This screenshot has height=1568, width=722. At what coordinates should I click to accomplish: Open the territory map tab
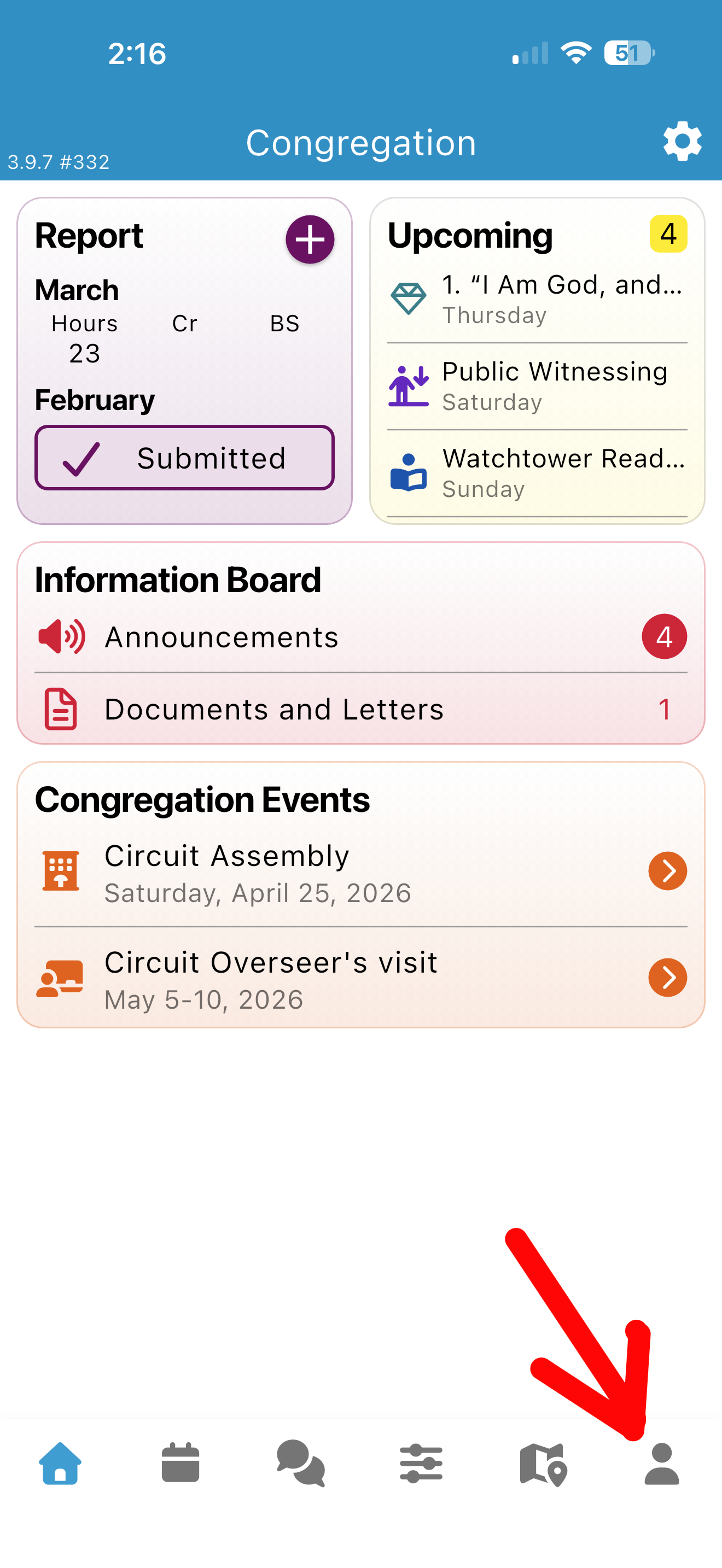point(543,1464)
